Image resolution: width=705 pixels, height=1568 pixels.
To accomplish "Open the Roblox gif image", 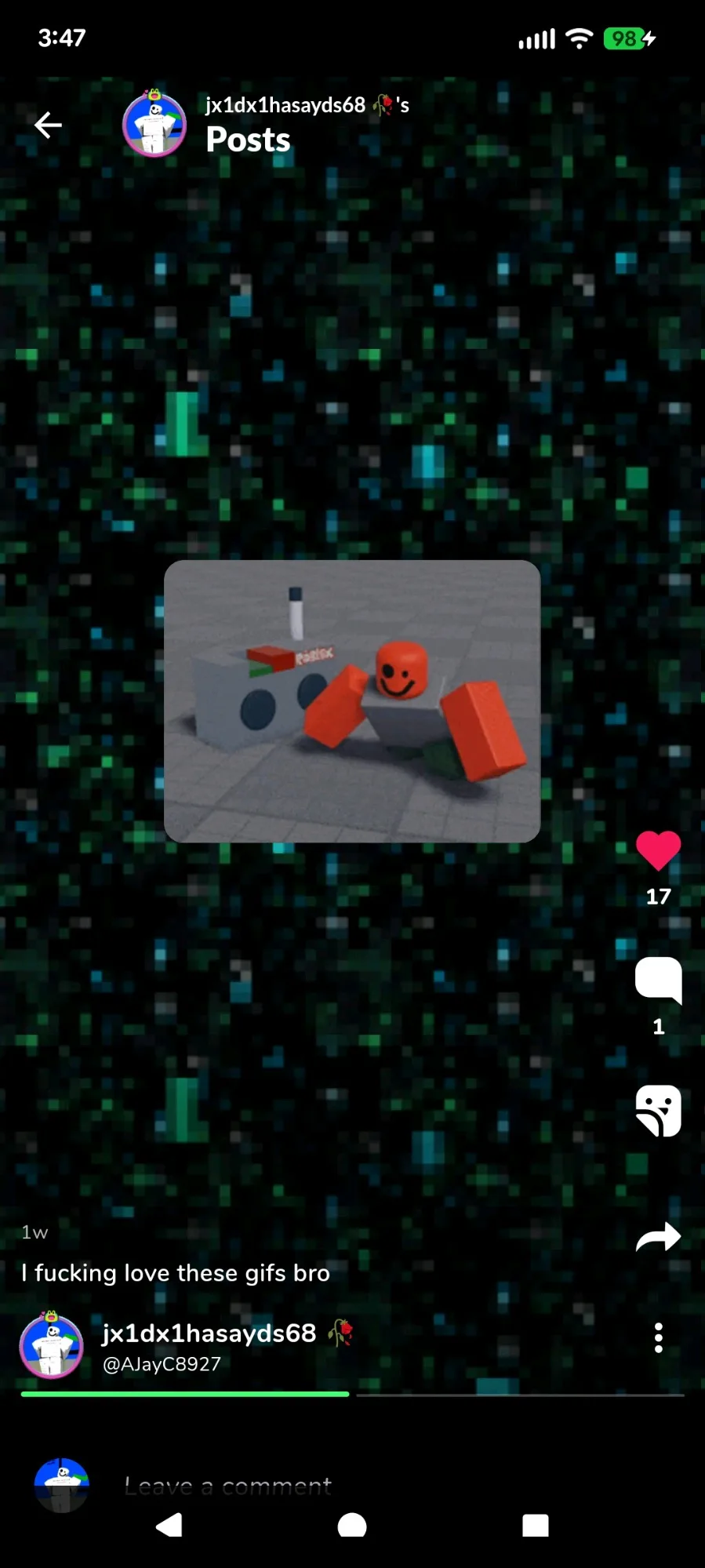I will 352,701.
